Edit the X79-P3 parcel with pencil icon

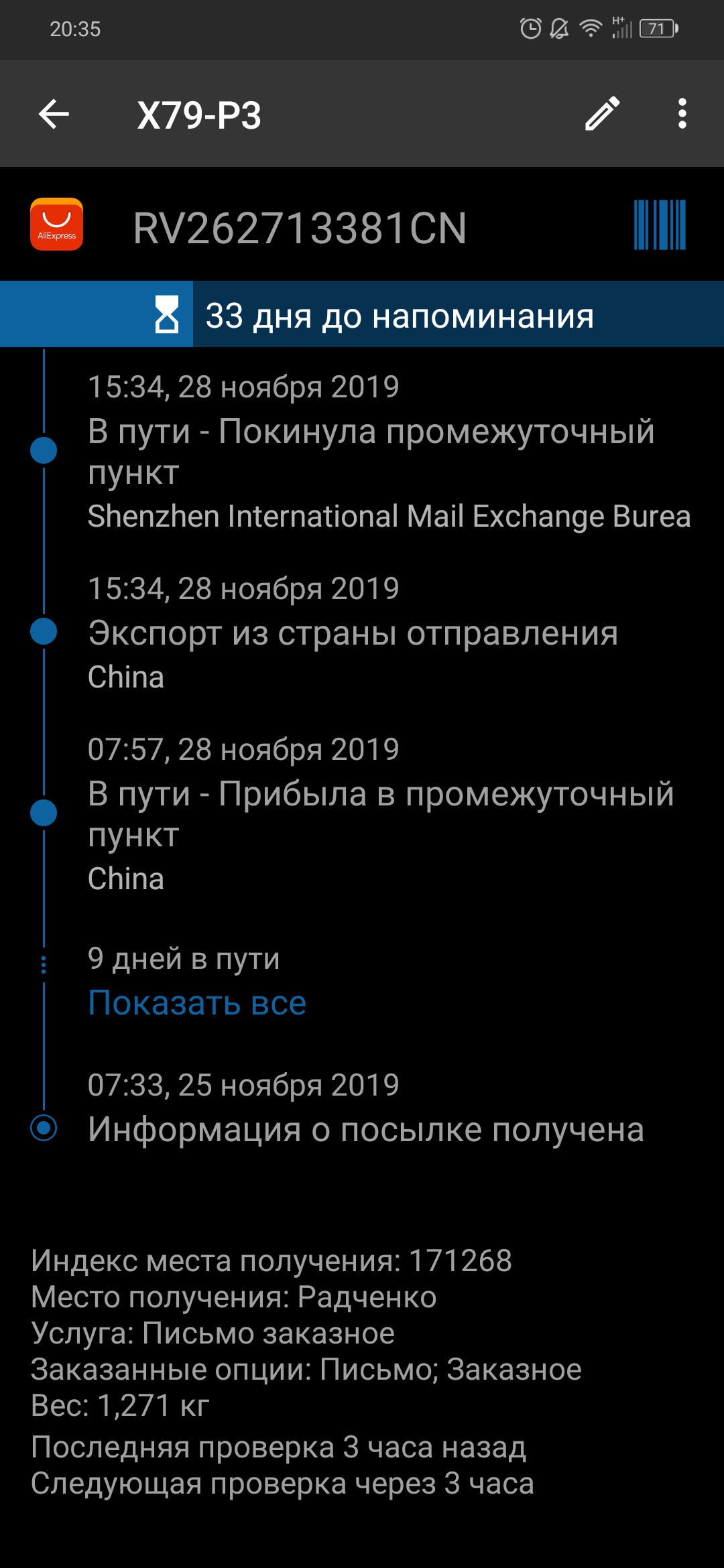[x=602, y=114]
